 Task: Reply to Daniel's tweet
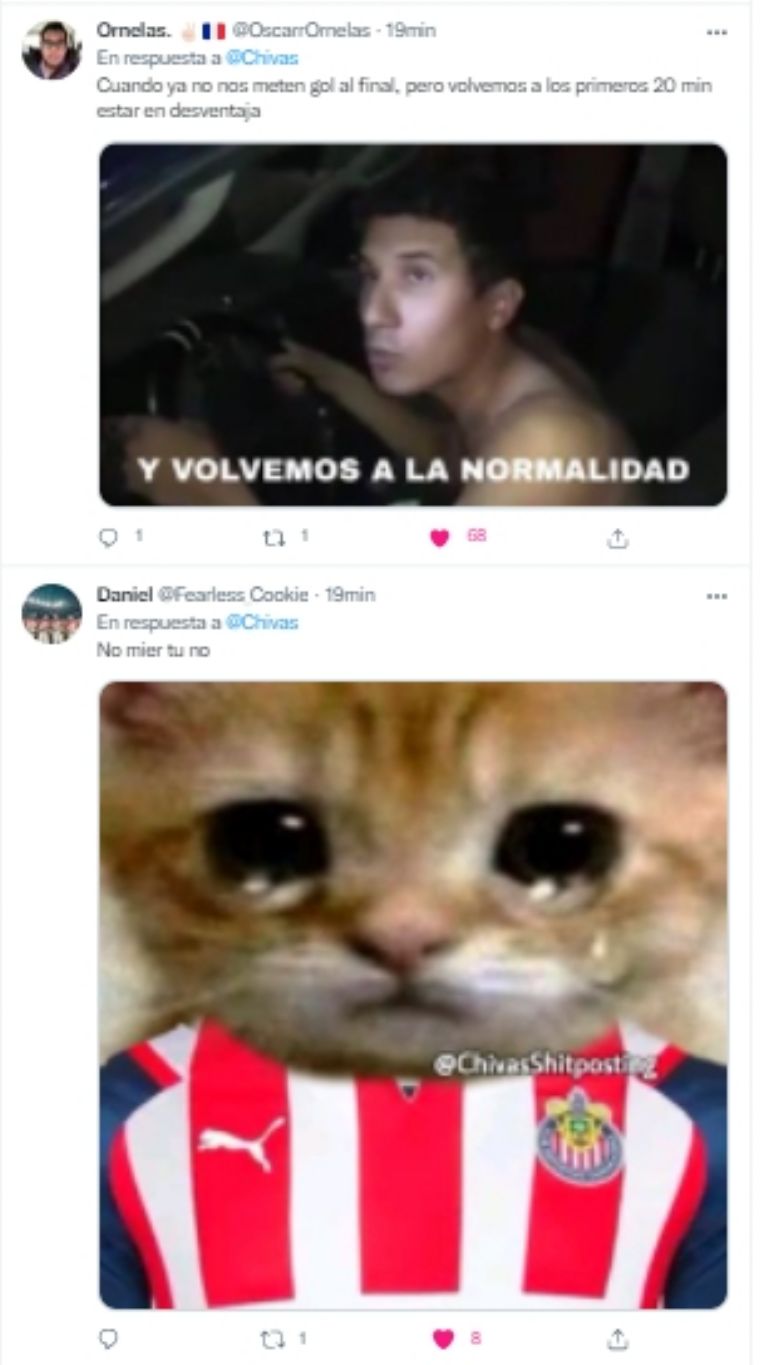point(108,1338)
